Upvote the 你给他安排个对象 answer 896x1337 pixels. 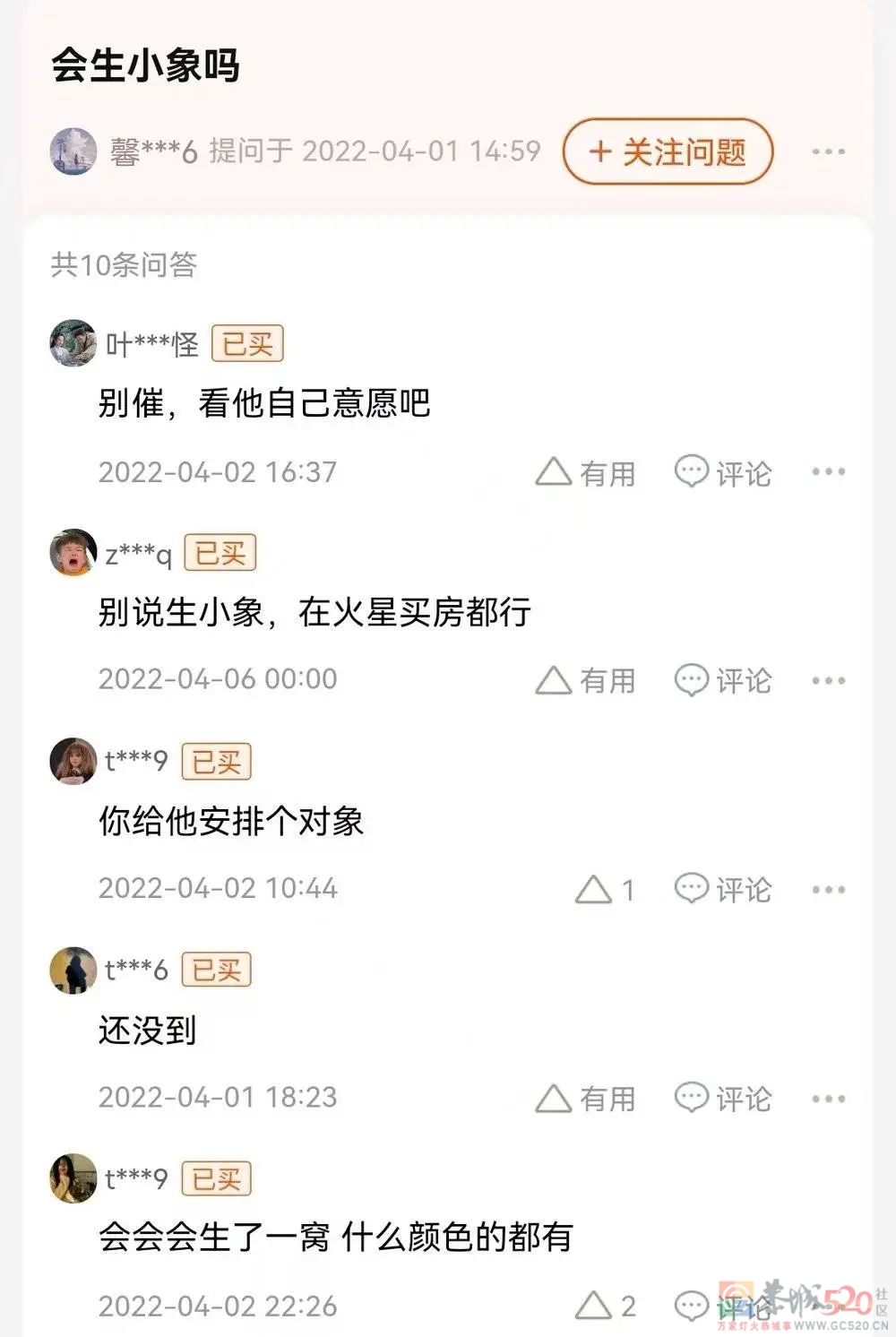coord(605,890)
